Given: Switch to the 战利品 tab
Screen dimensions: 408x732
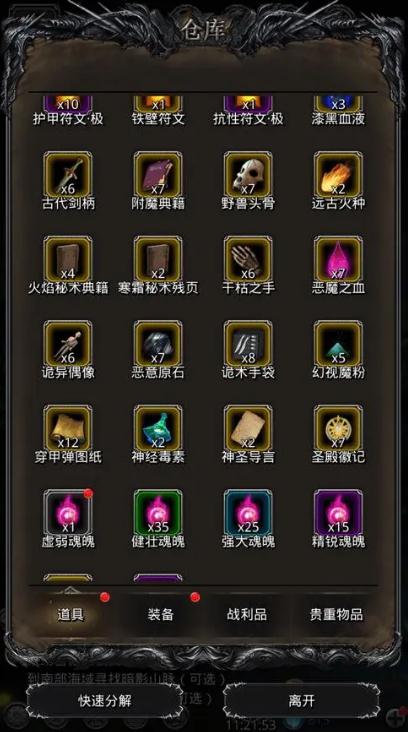Looking at the screenshot, I should 247,614.
